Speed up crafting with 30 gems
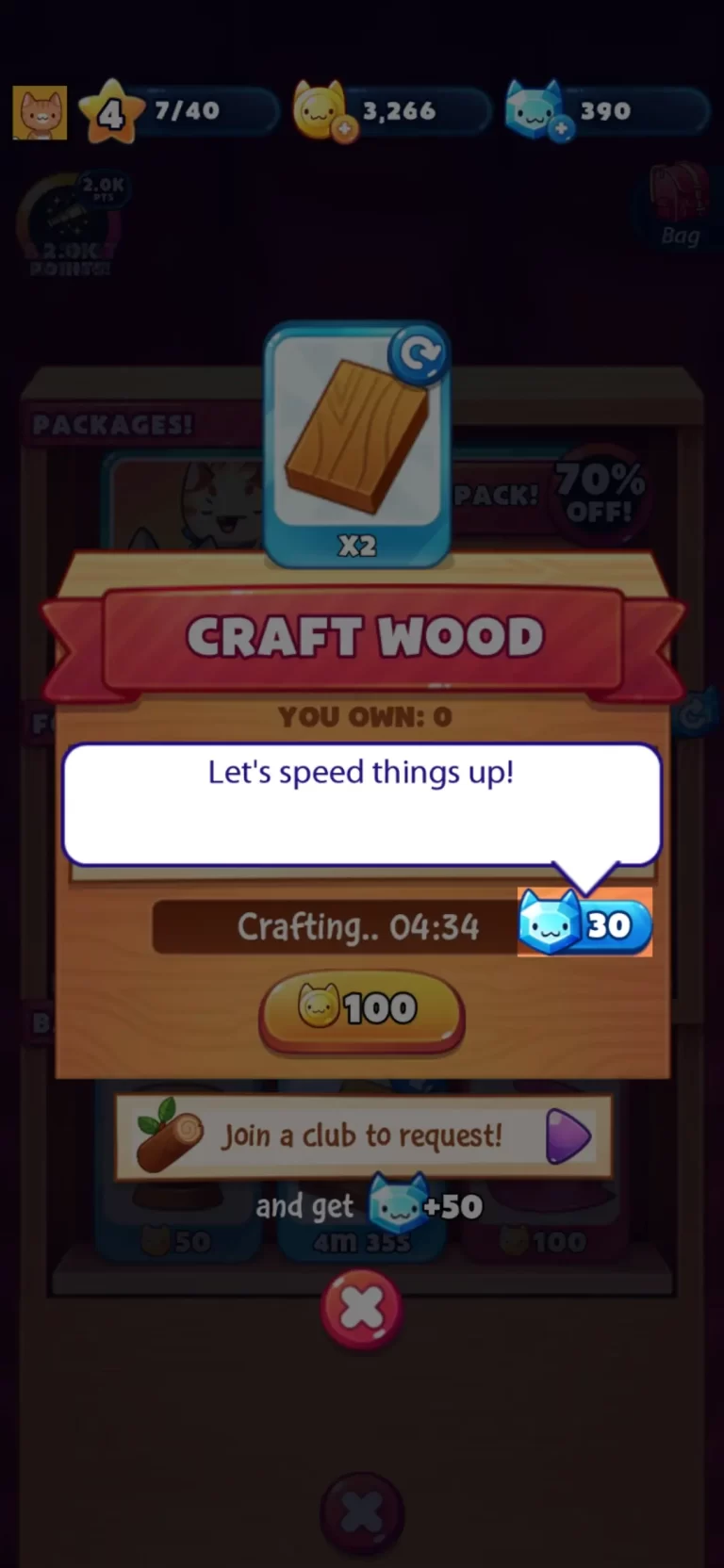The height and width of the screenshot is (1568, 724). [584, 923]
